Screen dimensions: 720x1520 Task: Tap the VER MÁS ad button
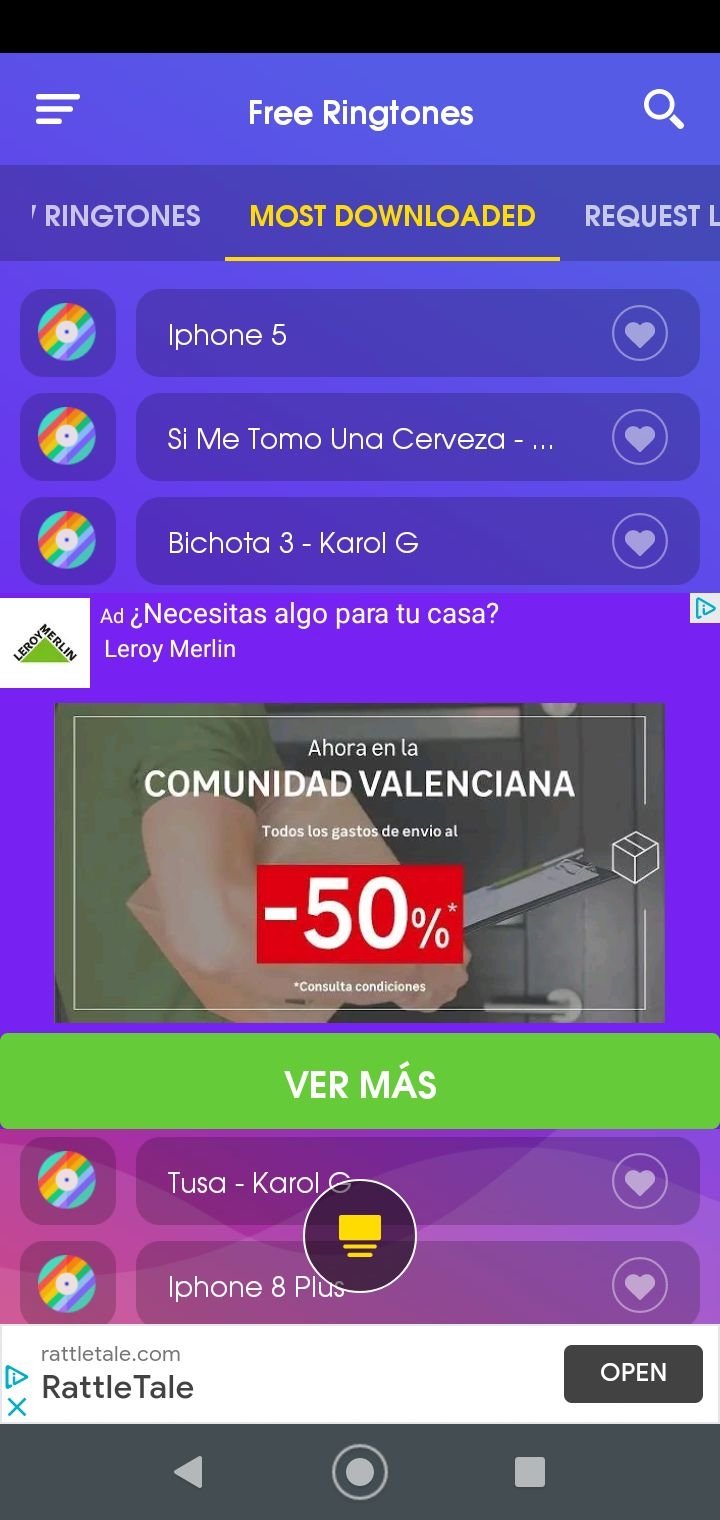tap(360, 1082)
